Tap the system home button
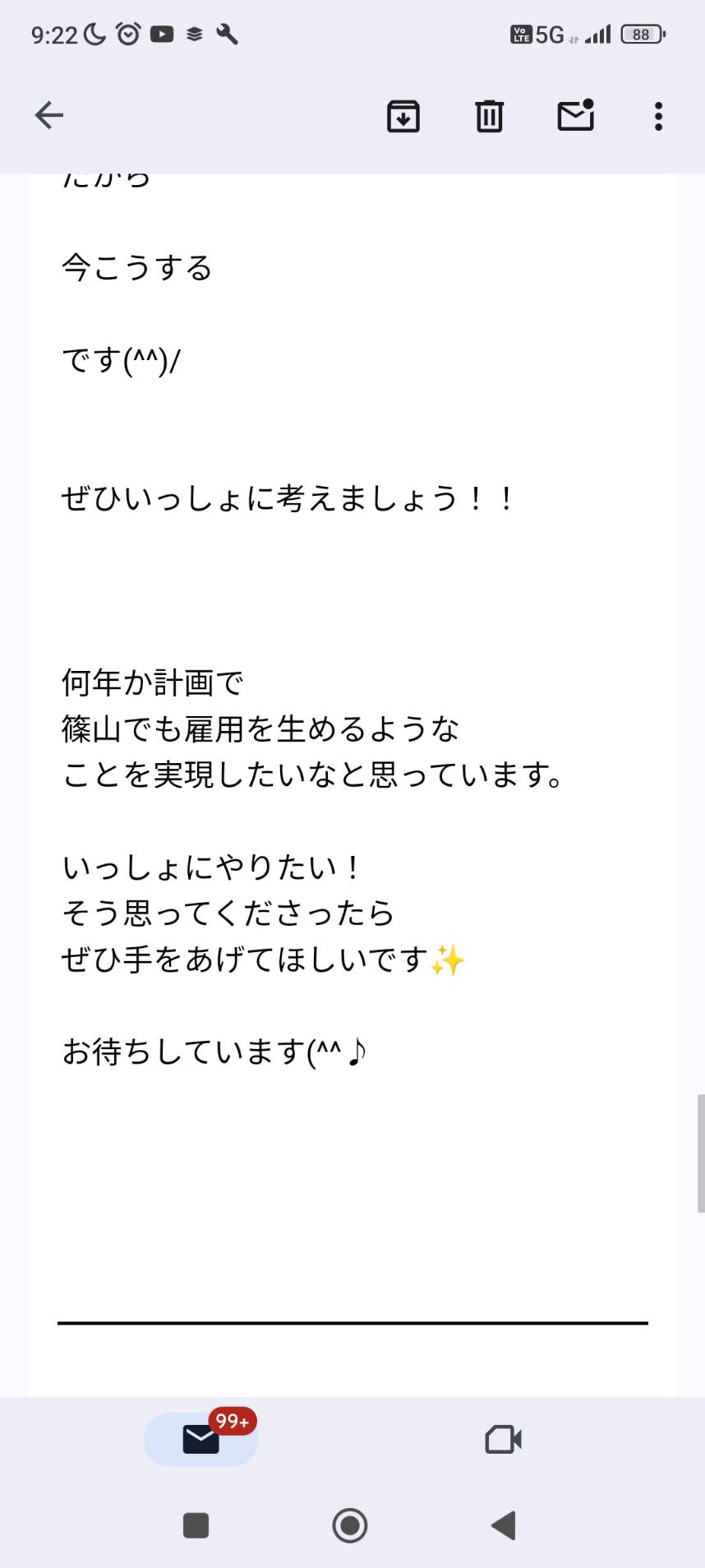 tap(350, 1525)
